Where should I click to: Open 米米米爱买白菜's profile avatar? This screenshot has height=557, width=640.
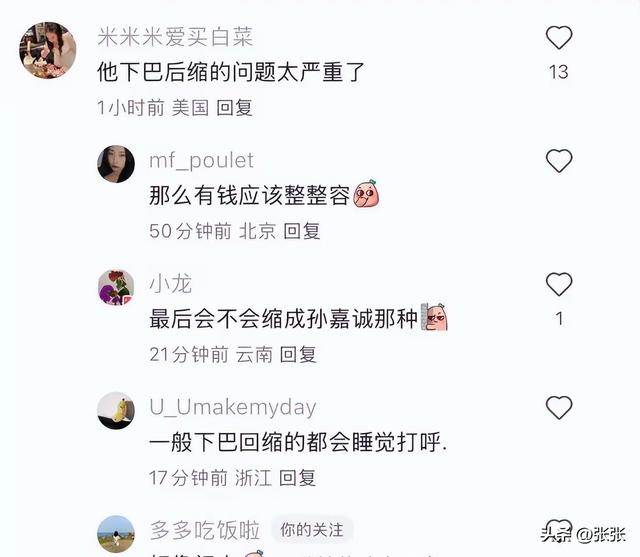click(x=48, y=50)
